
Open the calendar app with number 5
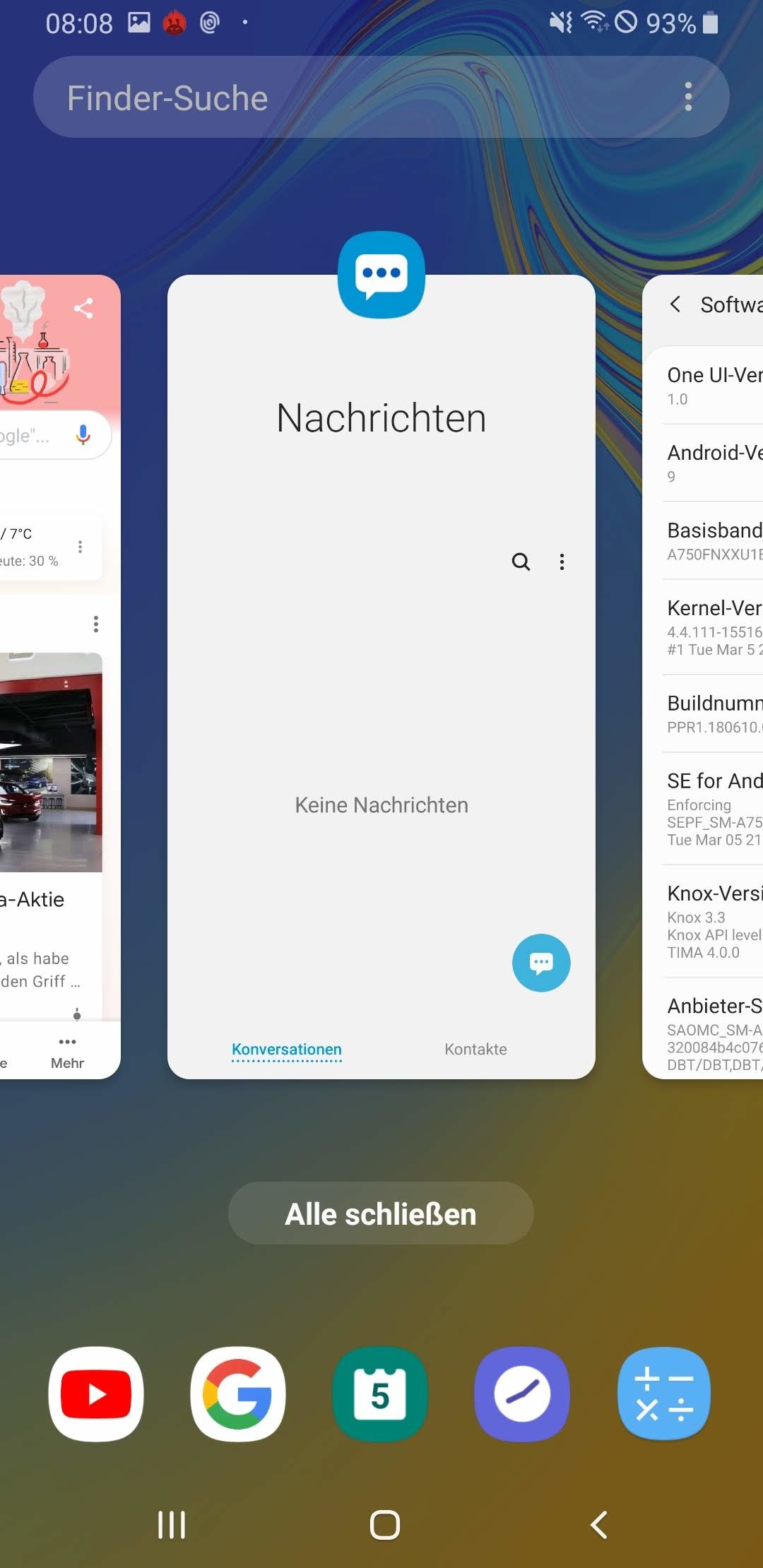coord(380,1394)
